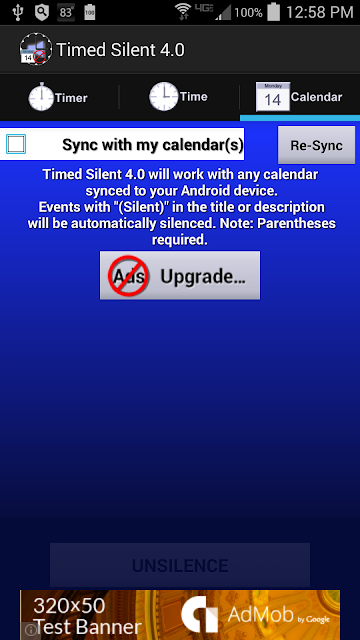Switch to the Time tab
This screenshot has height=640, width=360.
pos(179,97)
